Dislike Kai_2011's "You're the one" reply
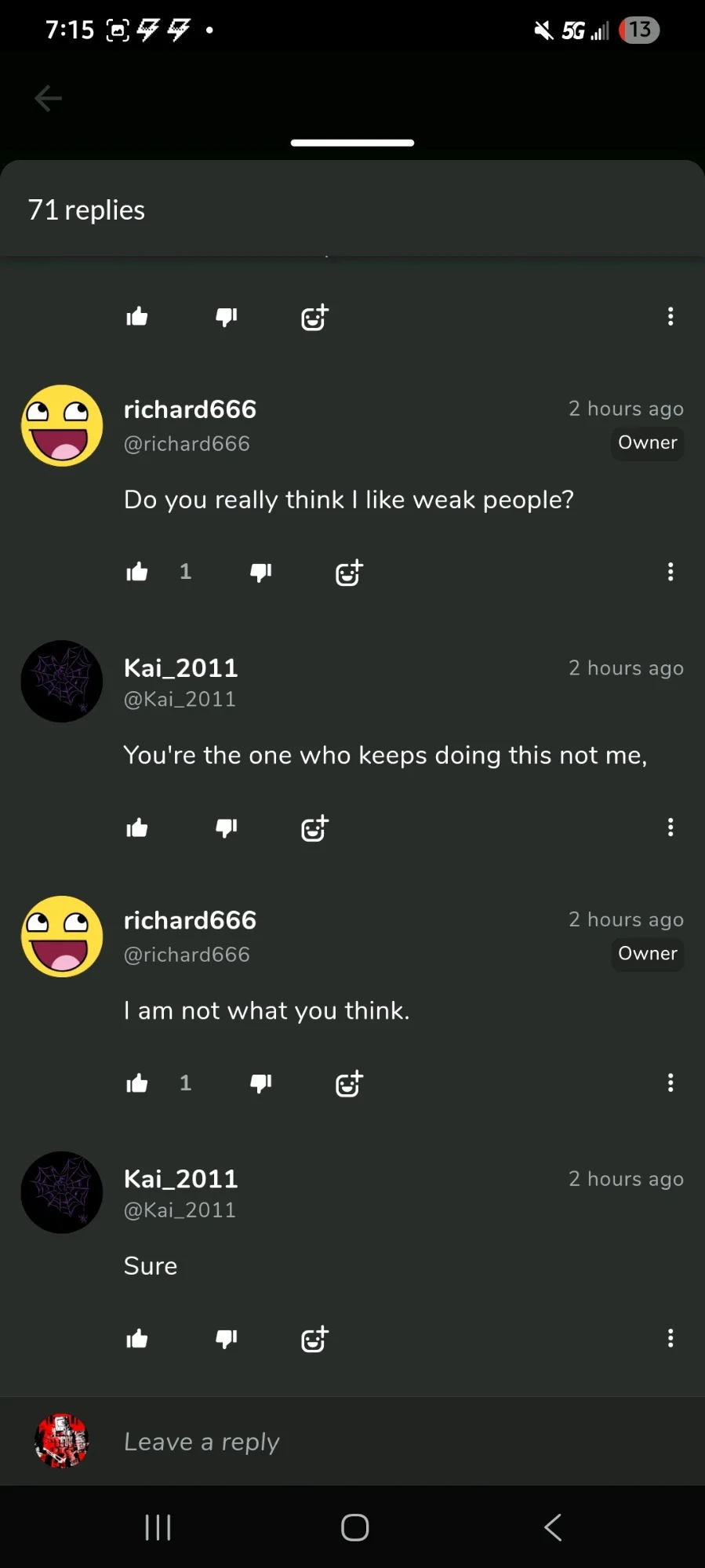This screenshot has height=1568, width=705. coord(227,828)
